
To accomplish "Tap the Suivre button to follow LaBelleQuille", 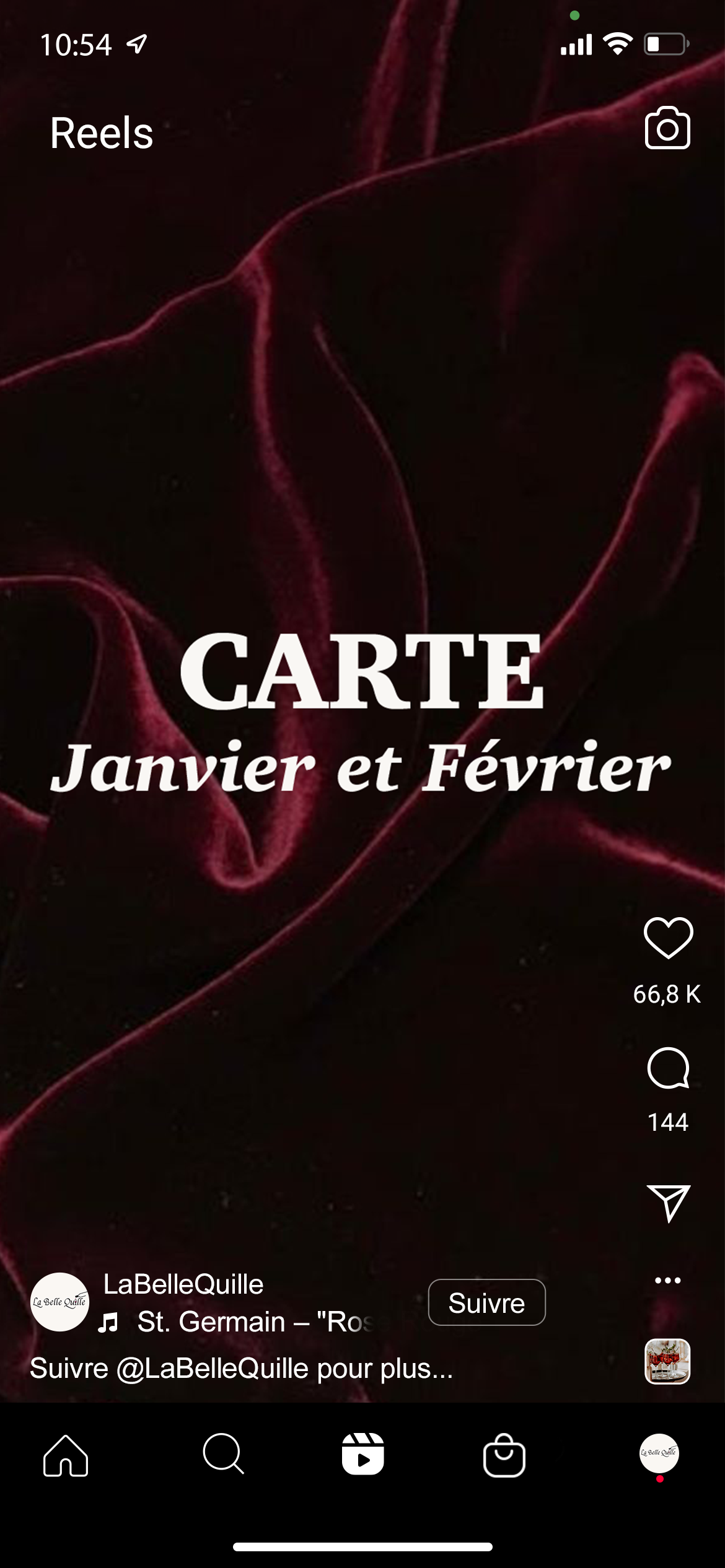I will pos(486,1302).
